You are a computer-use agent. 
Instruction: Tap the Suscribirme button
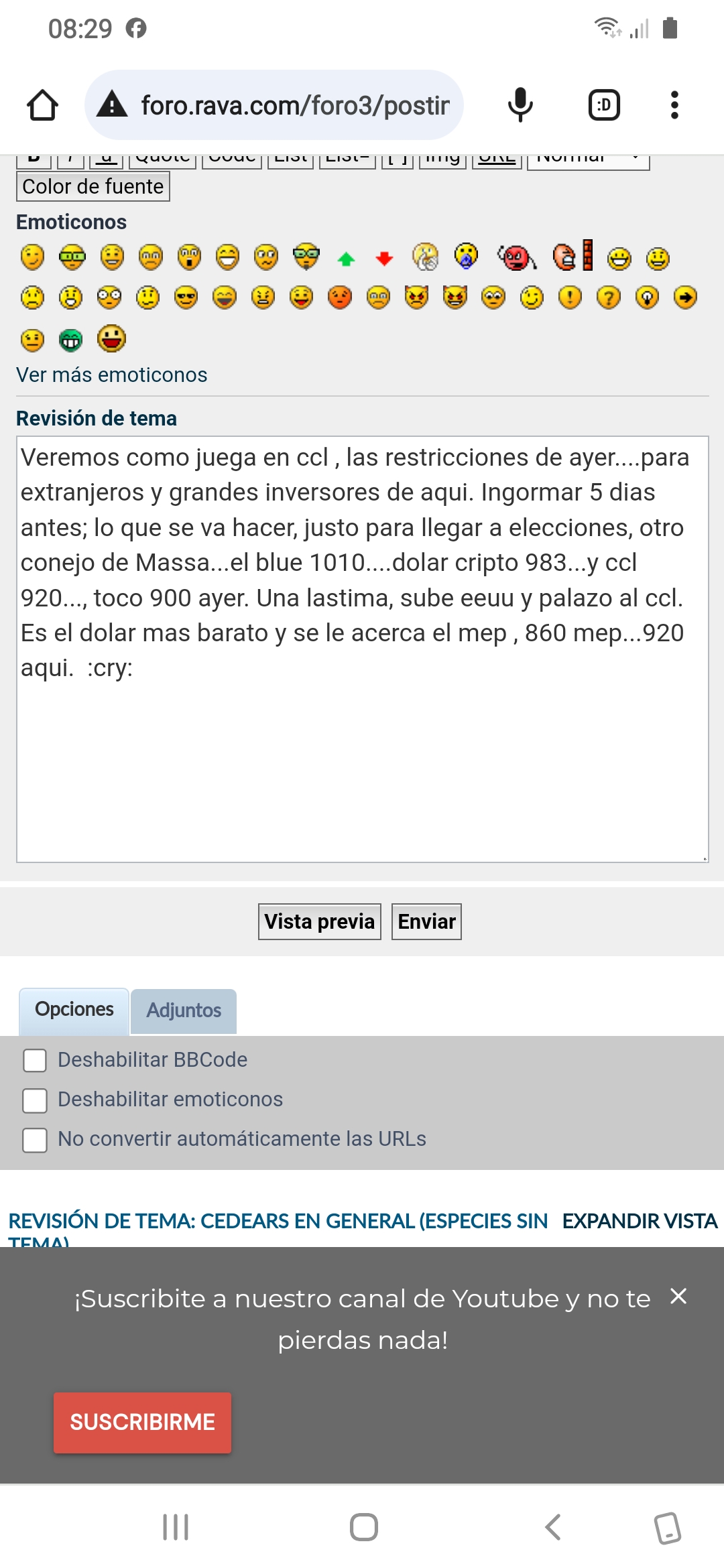pos(142,1422)
